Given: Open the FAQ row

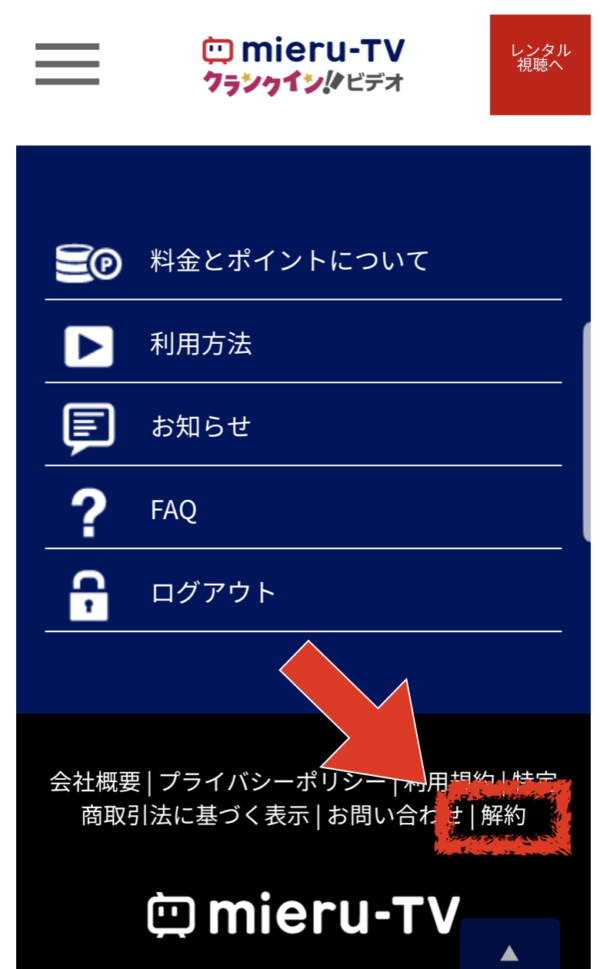Looking at the screenshot, I should [303, 509].
